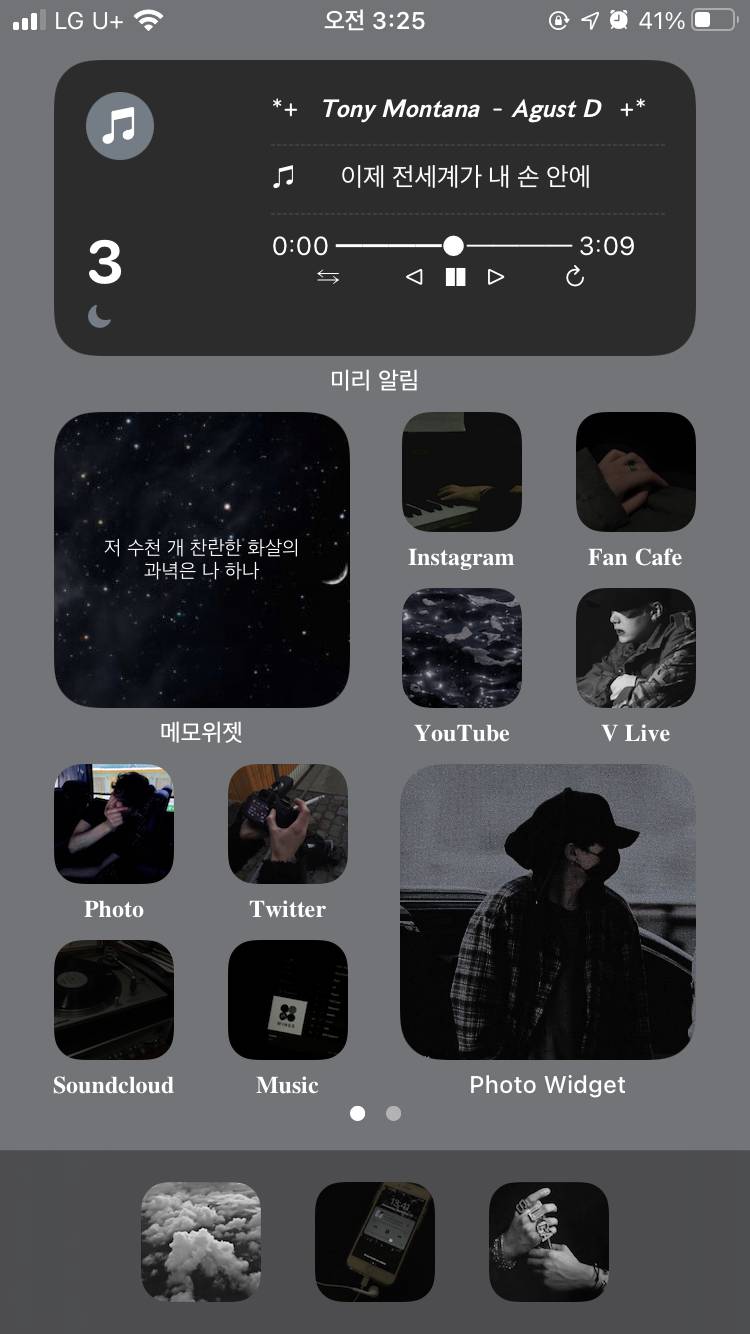The image size is (750, 1334).
Task: Open the Photo app icon
Action: [114, 824]
